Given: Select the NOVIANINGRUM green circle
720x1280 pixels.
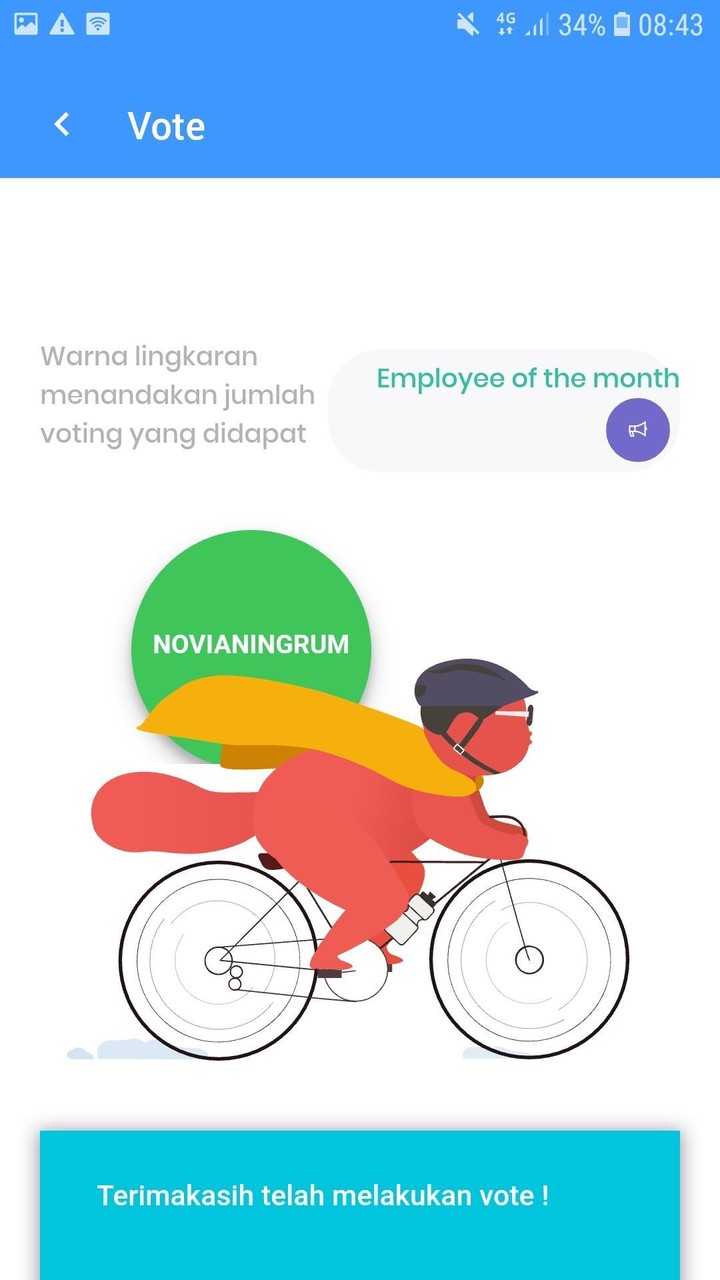Looking at the screenshot, I should click(251, 620).
